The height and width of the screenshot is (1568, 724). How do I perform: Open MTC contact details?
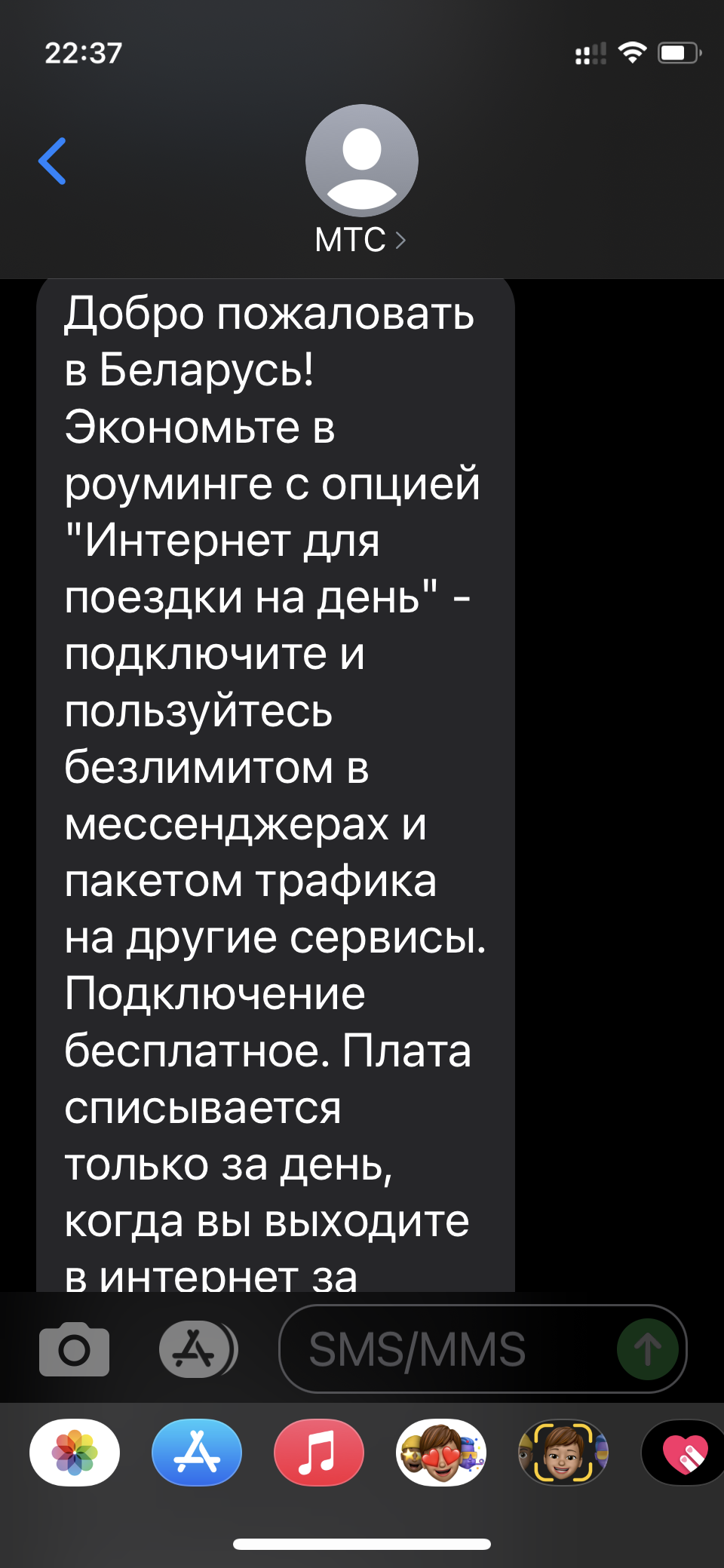pos(361,181)
